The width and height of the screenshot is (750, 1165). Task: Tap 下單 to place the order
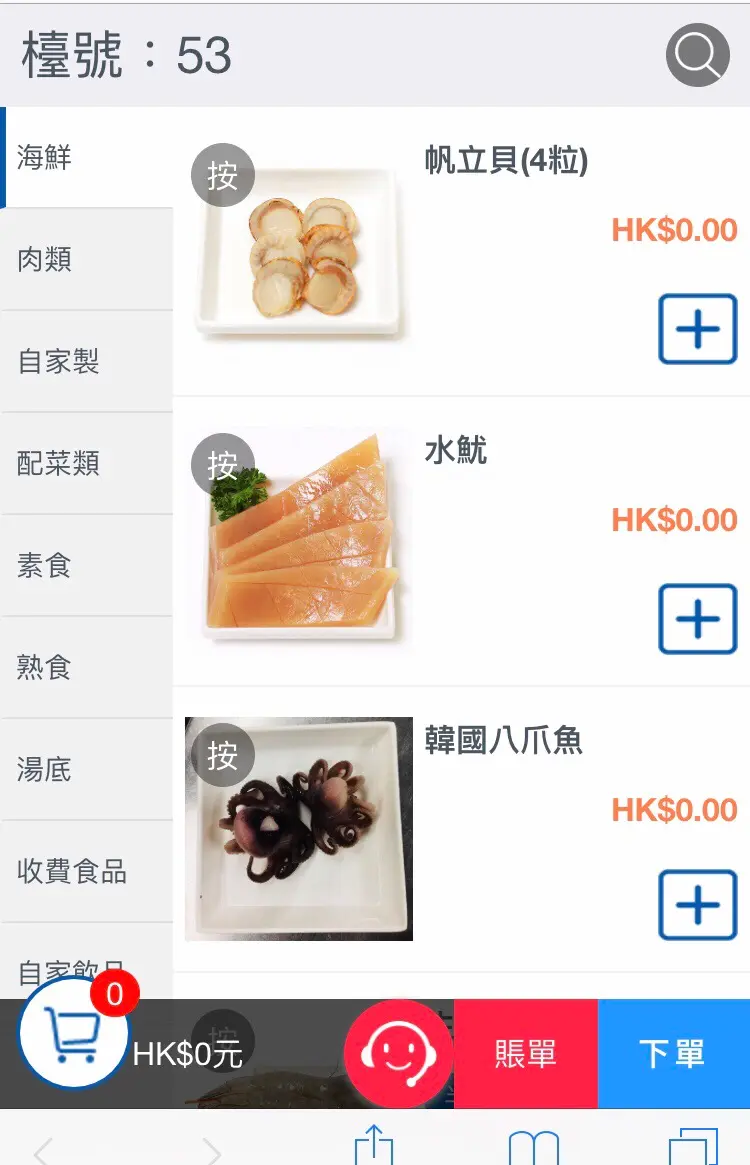(x=673, y=1054)
